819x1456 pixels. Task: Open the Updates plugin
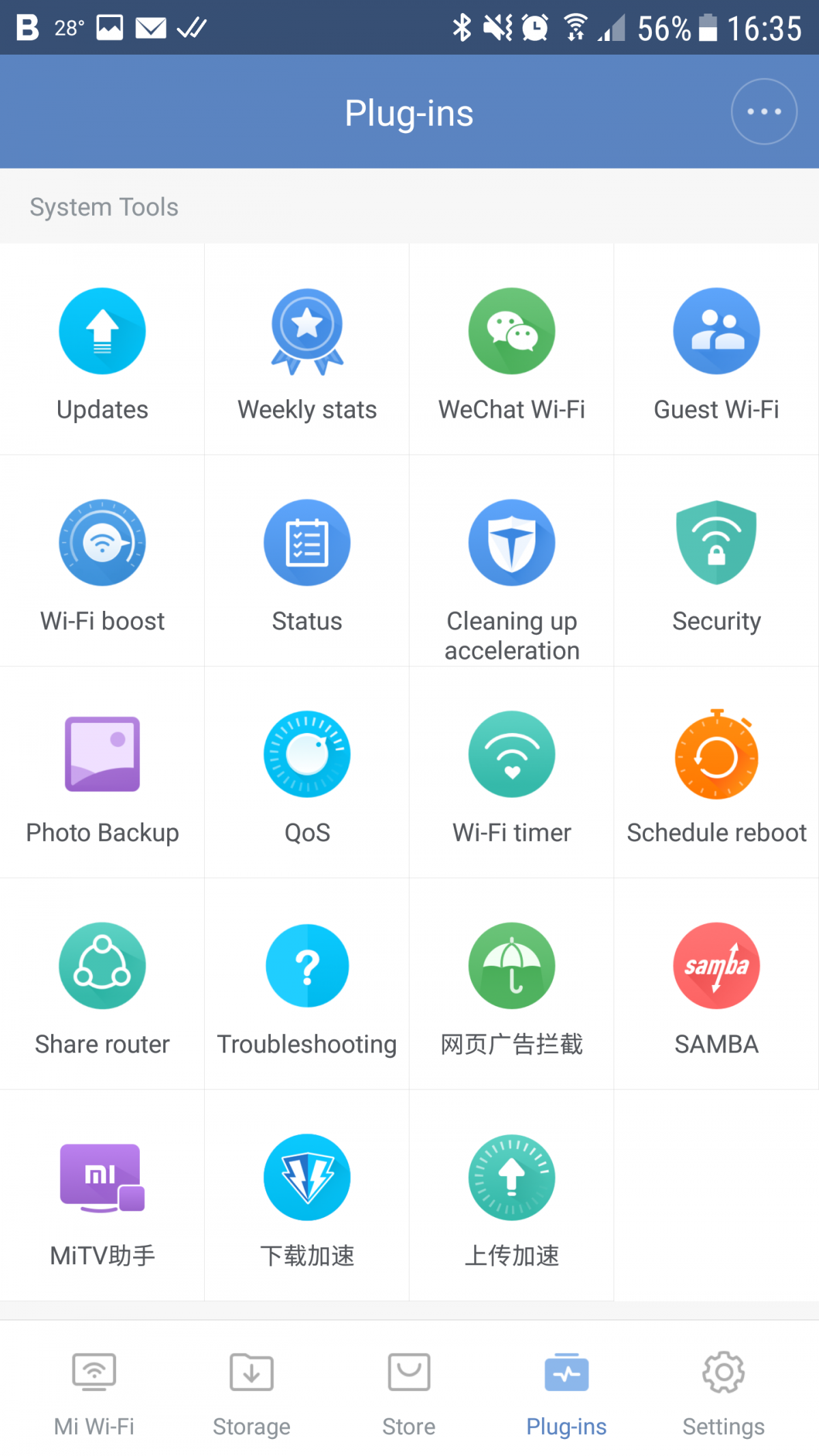[x=102, y=355]
